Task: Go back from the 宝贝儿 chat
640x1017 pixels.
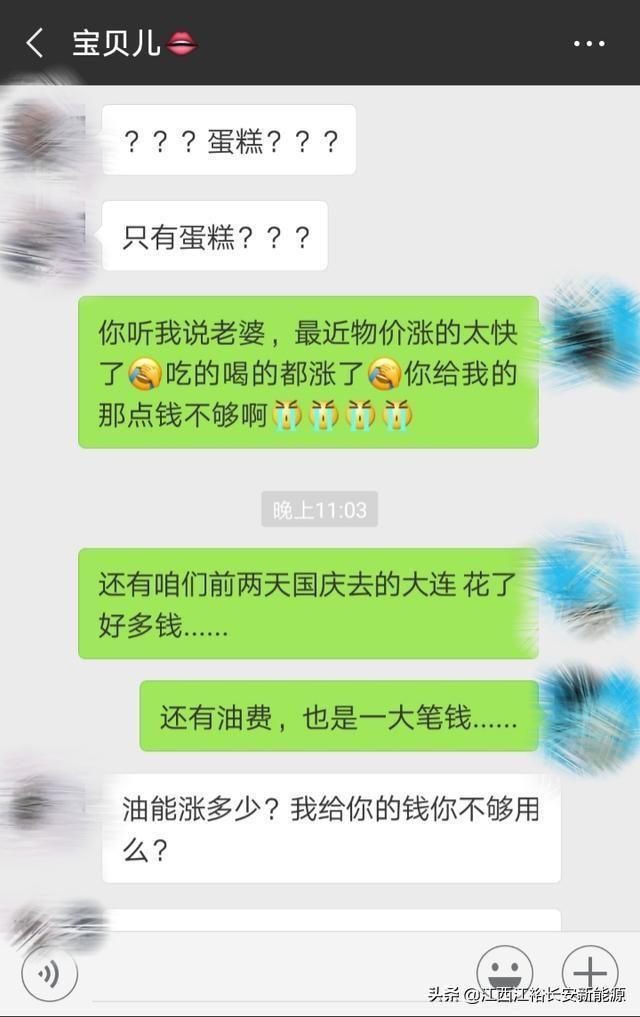Action: point(35,43)
